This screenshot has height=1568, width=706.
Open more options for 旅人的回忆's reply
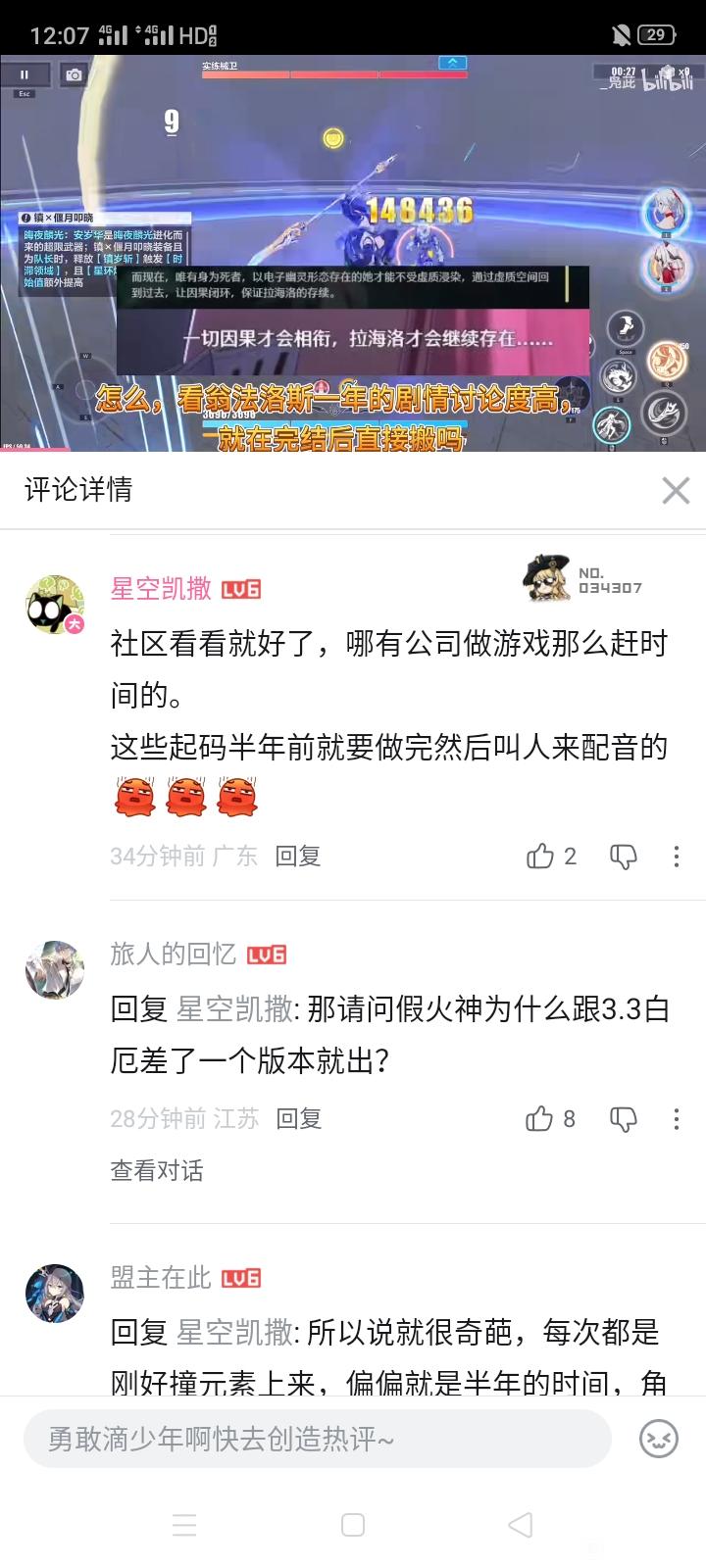(x=677, y=1119)
